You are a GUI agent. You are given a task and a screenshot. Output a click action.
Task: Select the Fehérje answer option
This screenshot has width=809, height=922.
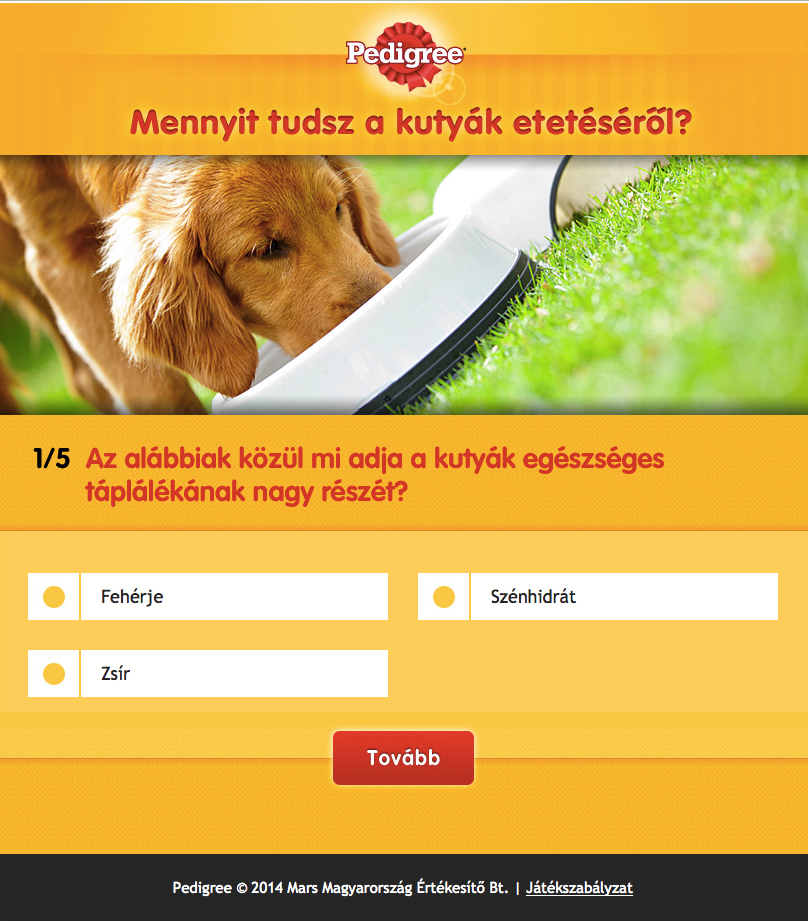55,597
